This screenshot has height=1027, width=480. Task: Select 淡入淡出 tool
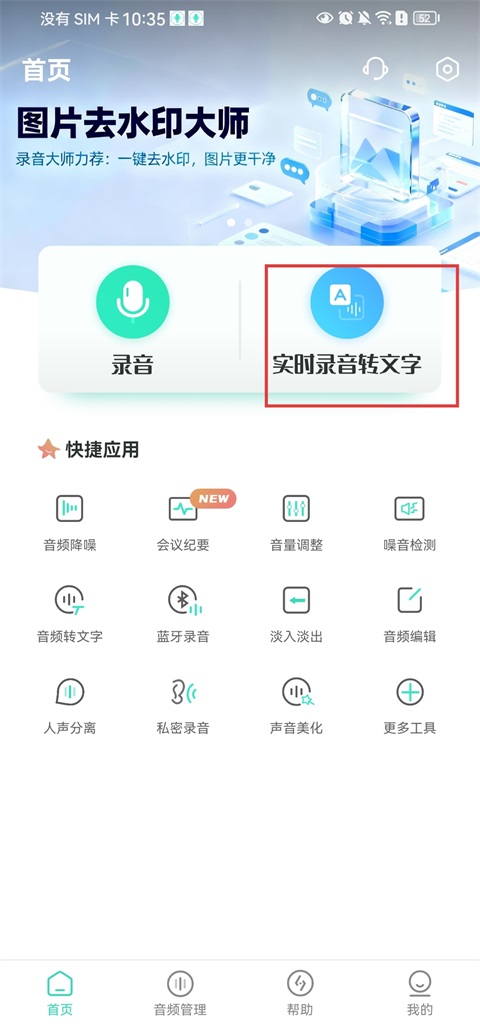[x=296, y=614]
